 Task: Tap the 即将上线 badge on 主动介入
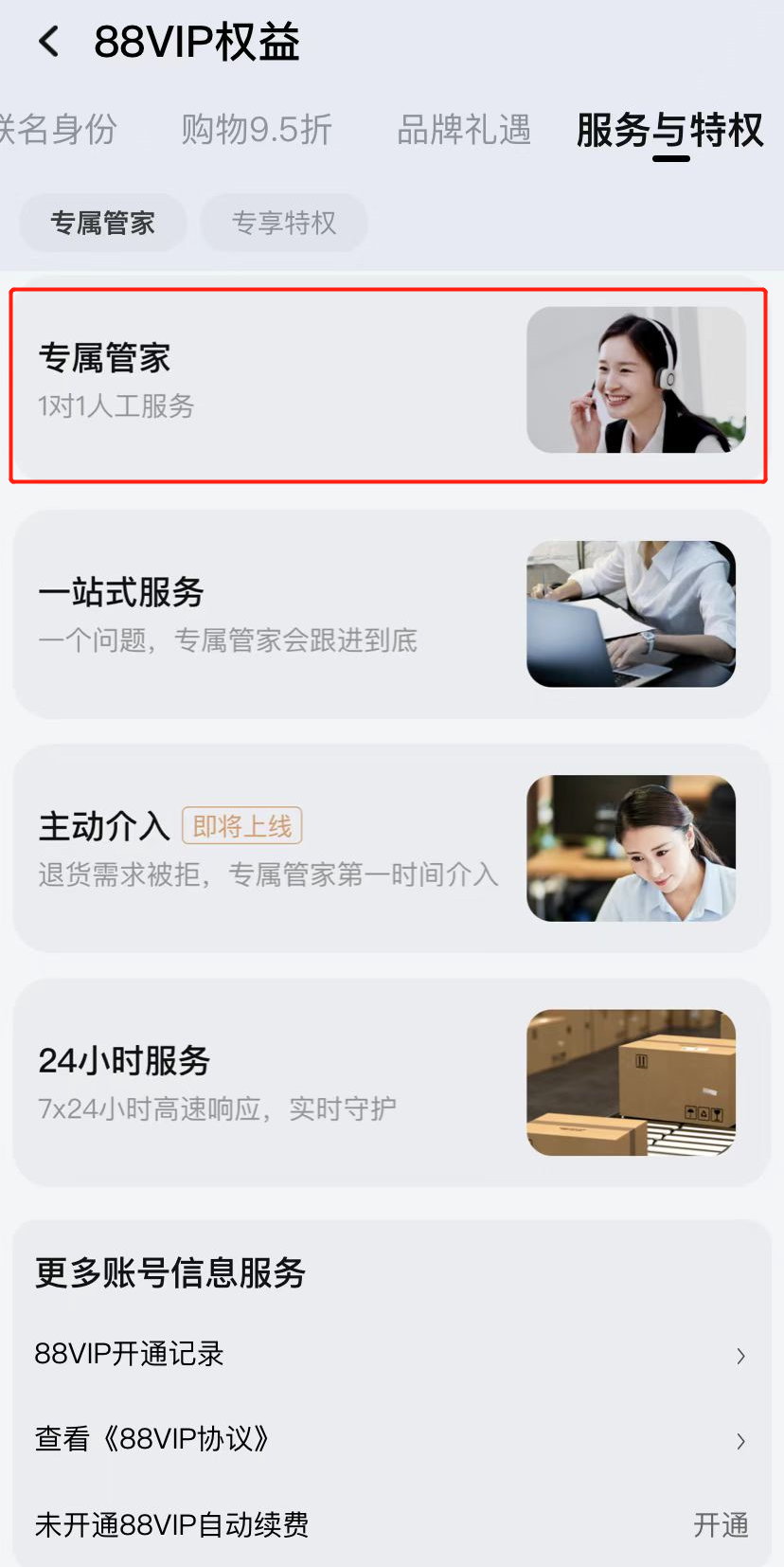[241, 825]
